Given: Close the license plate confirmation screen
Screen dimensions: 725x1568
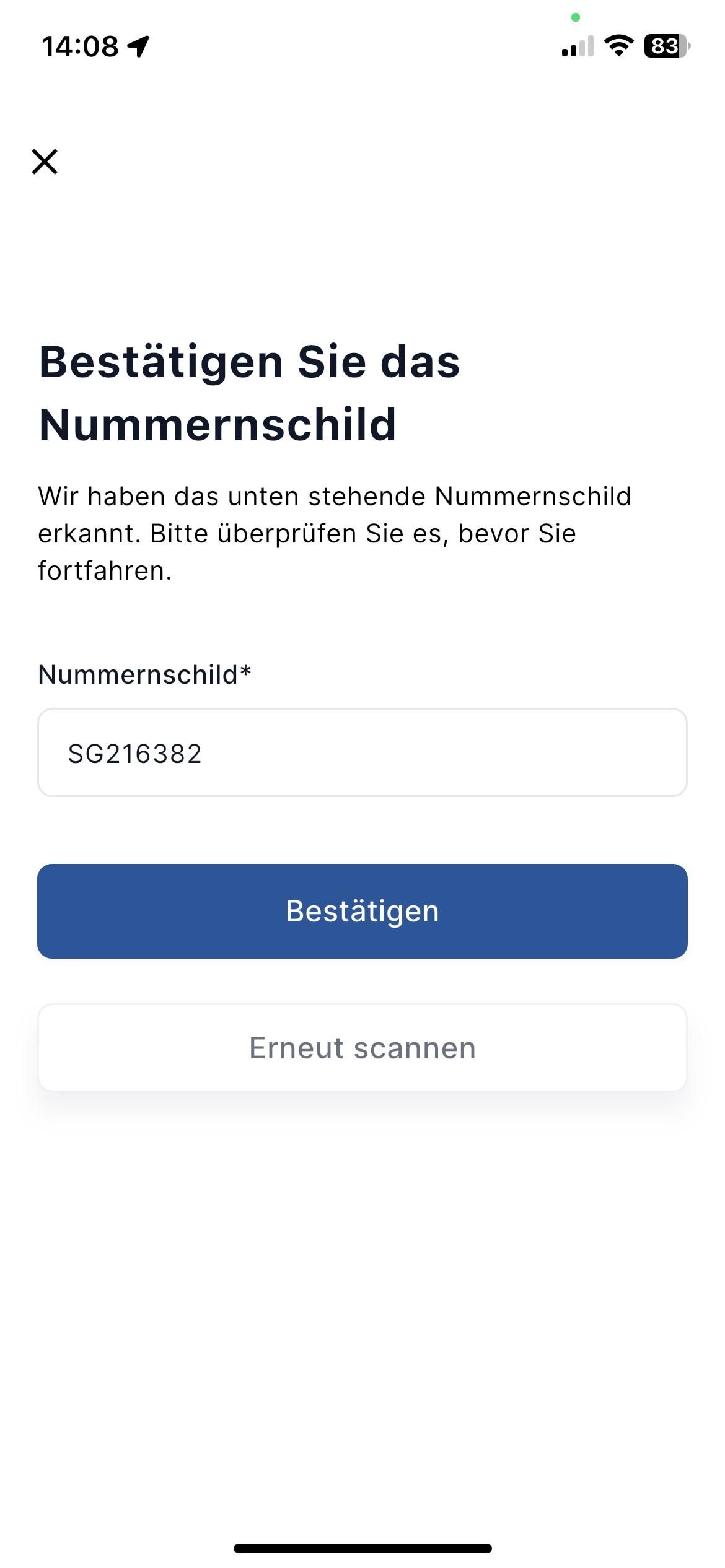Looking at the screenshot, I should (x=45, y=162).
